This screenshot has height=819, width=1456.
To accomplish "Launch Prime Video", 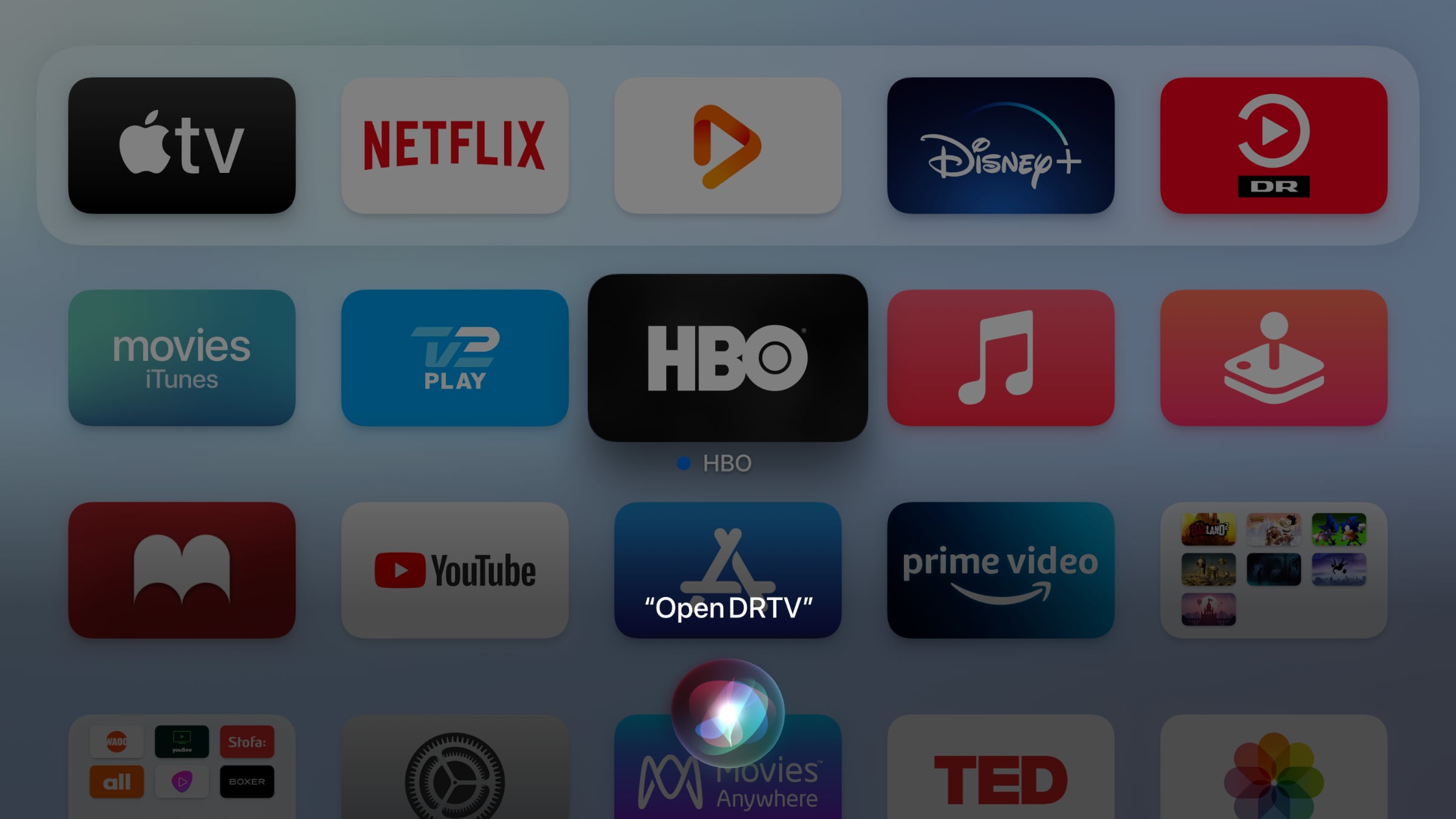I will click(x=1000, y=570).
